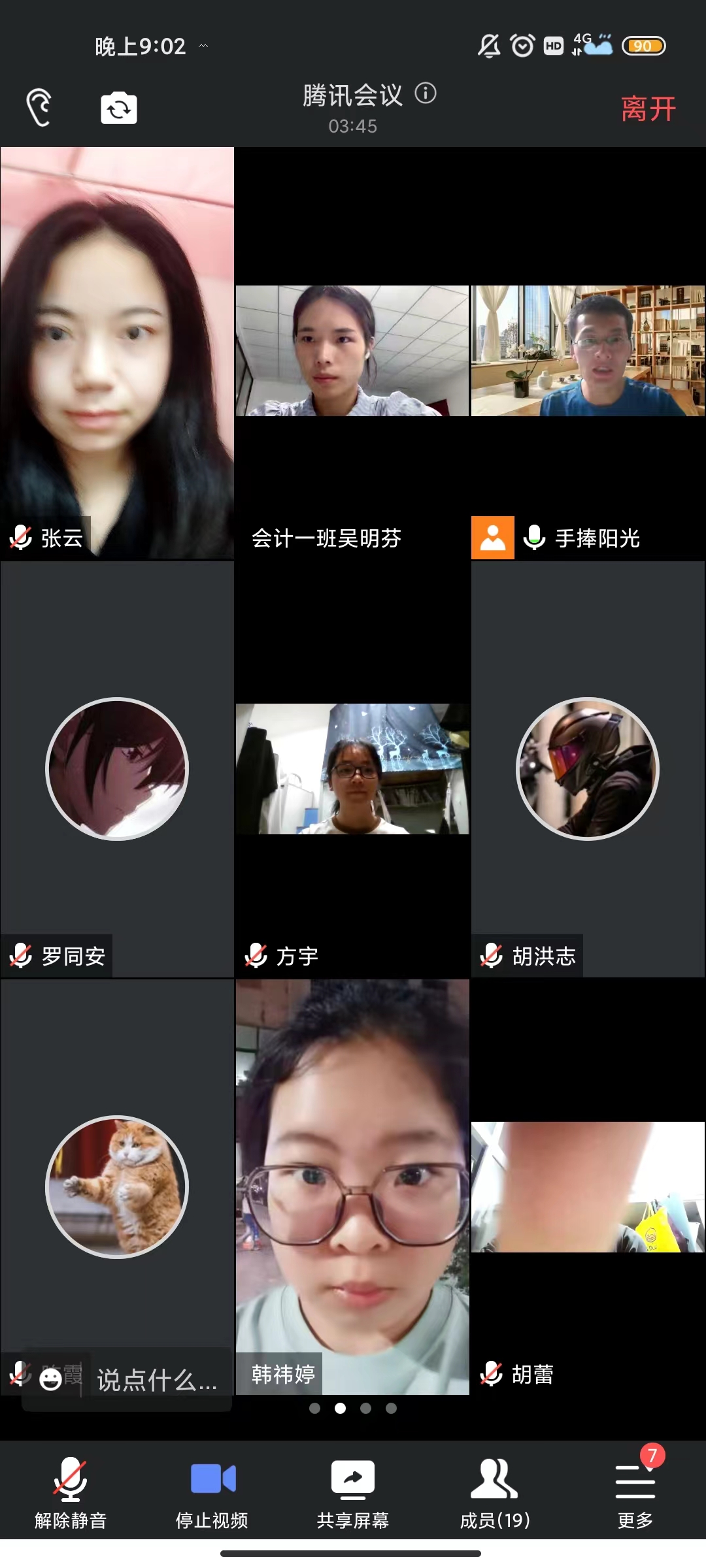Screen dimensions: 706x1568
Task: Select 手捧阳光's video tile
Action: 588,353
